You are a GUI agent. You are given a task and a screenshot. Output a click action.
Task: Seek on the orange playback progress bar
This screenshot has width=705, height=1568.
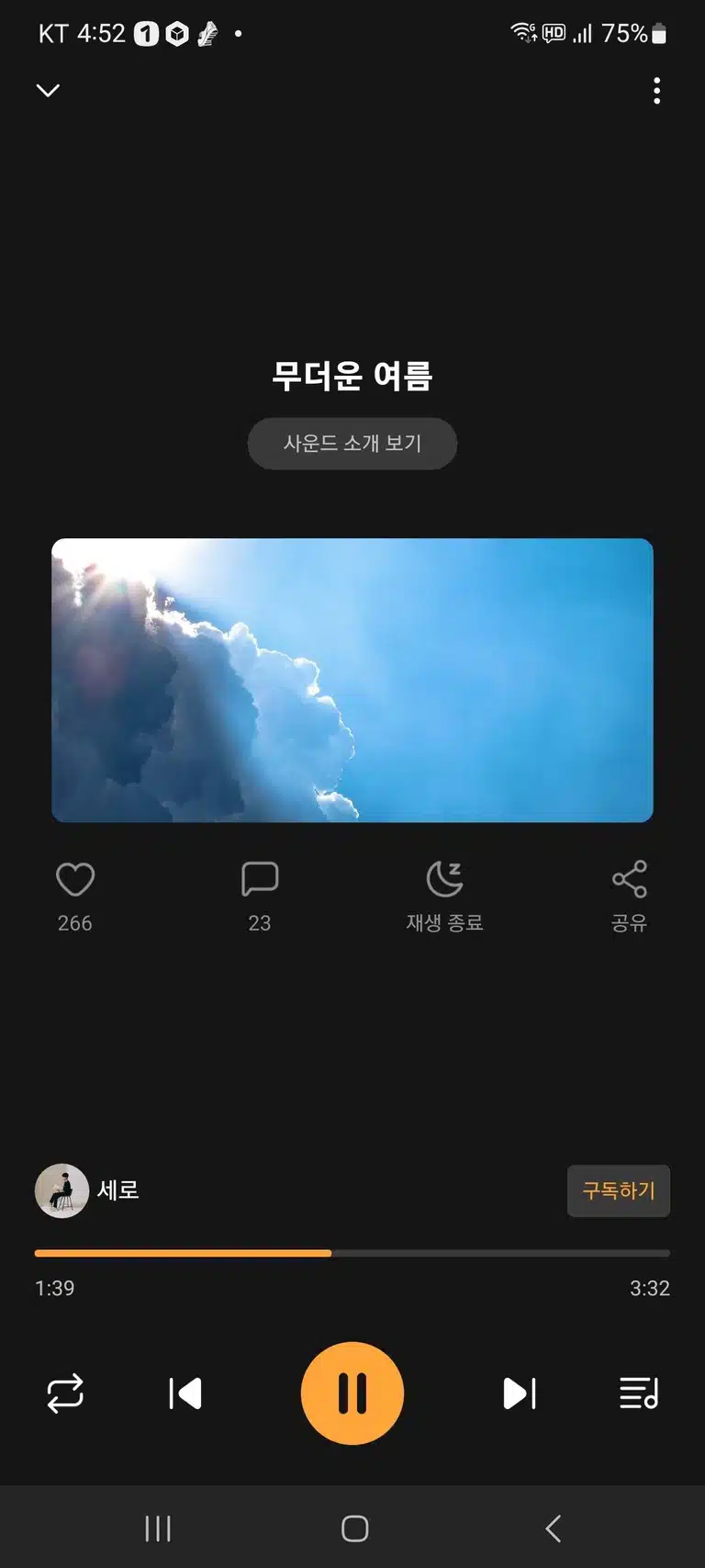click(352, 1253)
